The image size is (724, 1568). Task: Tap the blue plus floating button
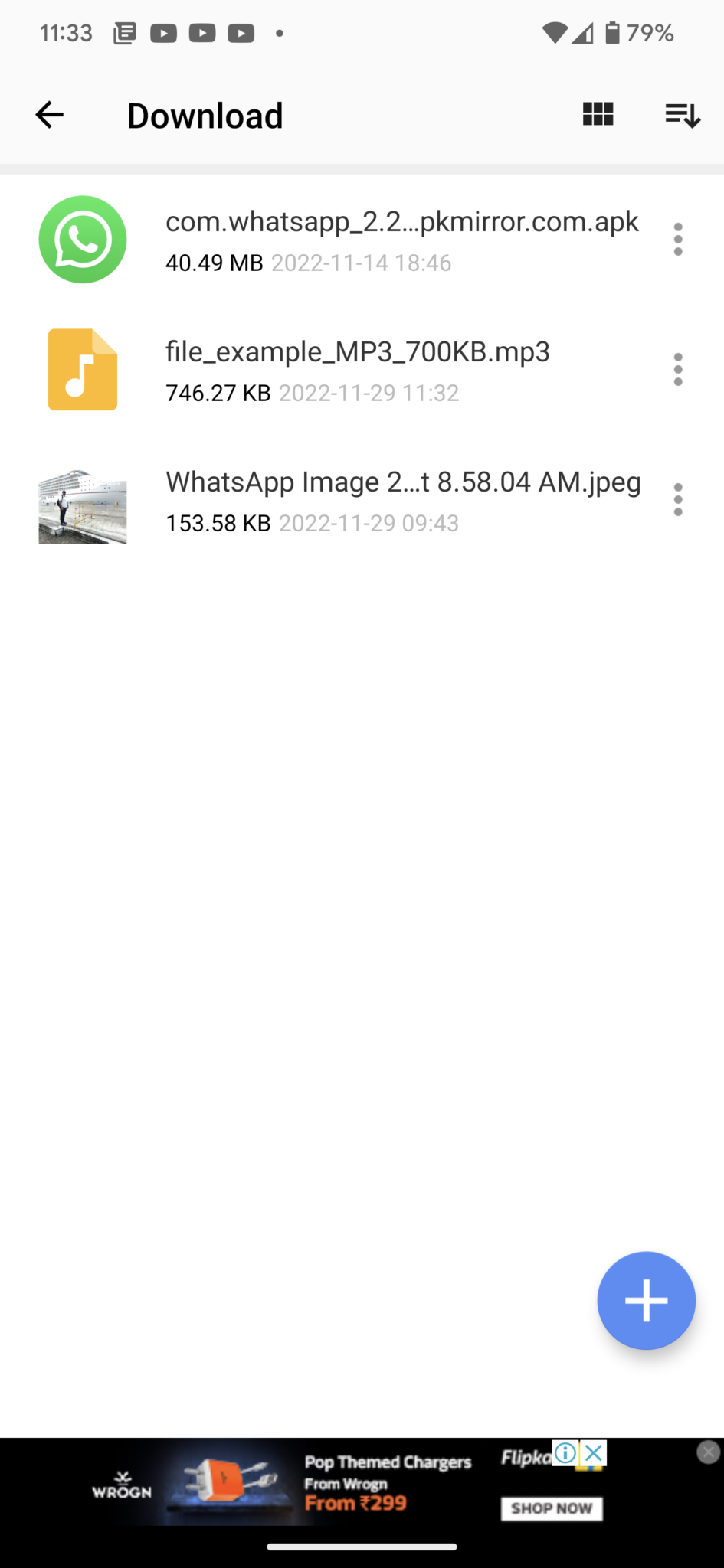(646, 1300)
